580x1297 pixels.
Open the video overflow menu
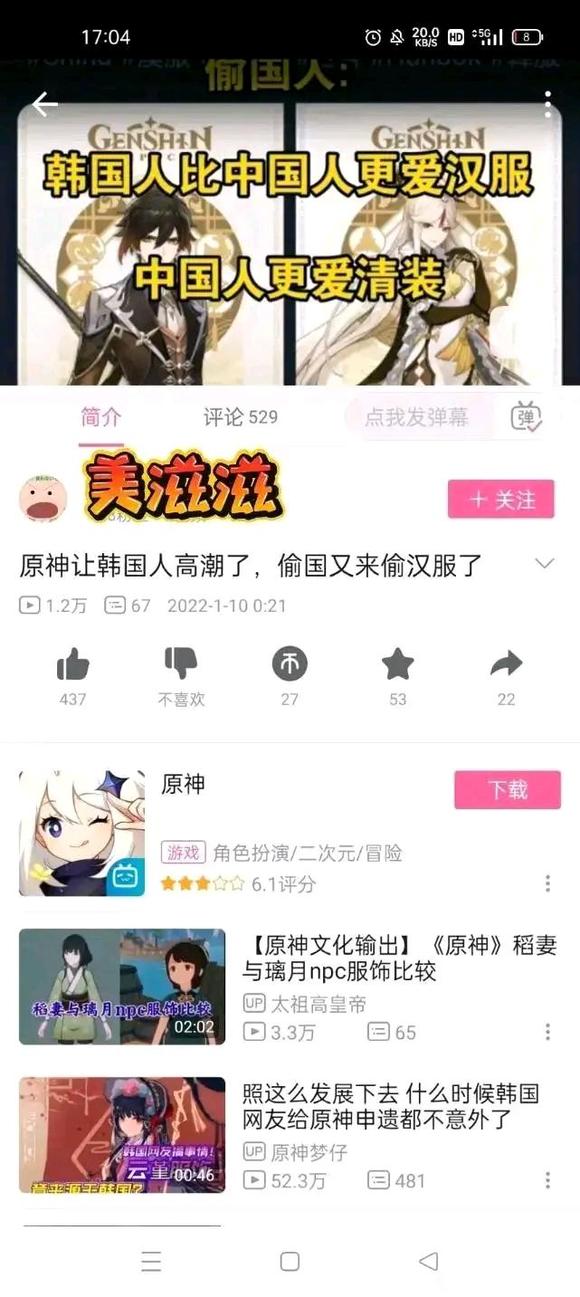(x=548, y=104)
